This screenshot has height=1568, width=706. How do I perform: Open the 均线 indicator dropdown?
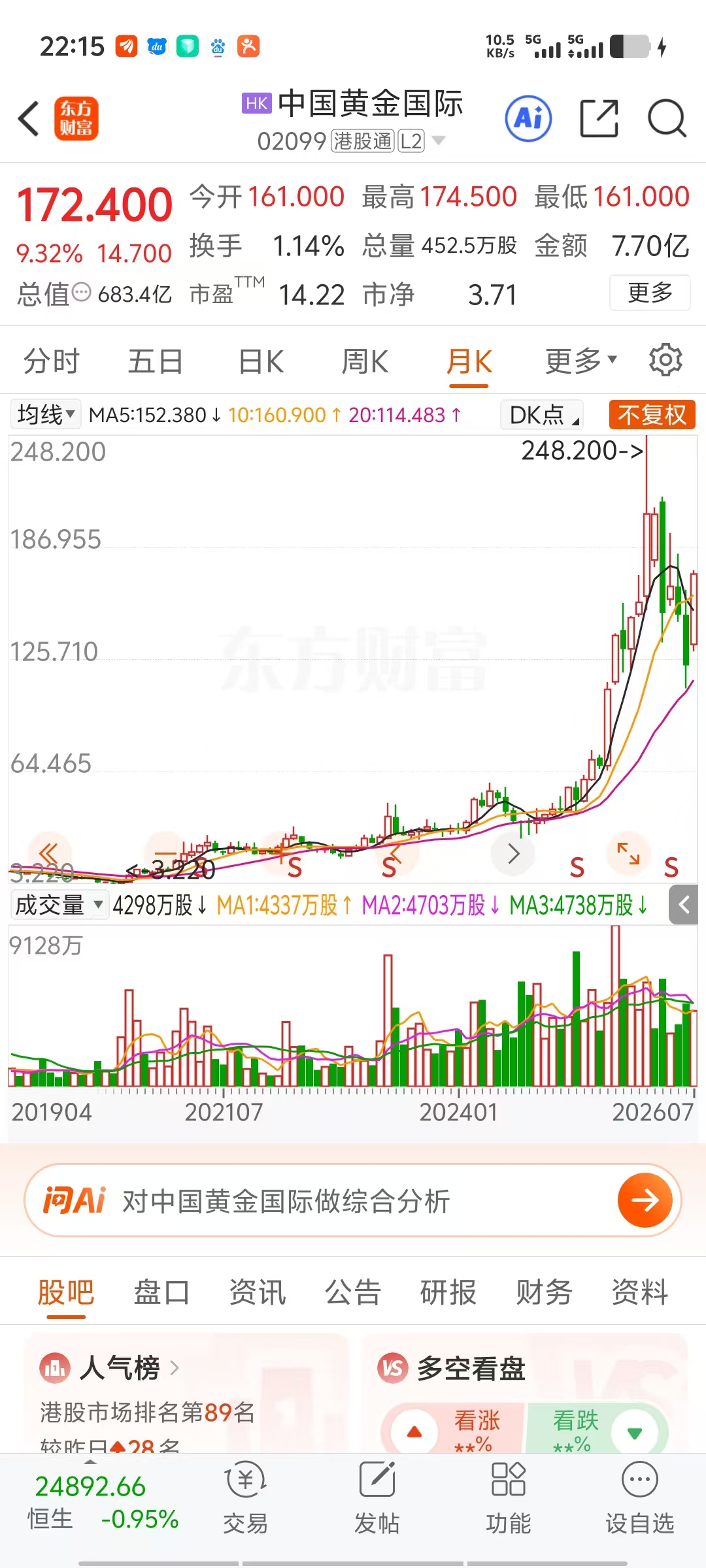click(46, 414)
